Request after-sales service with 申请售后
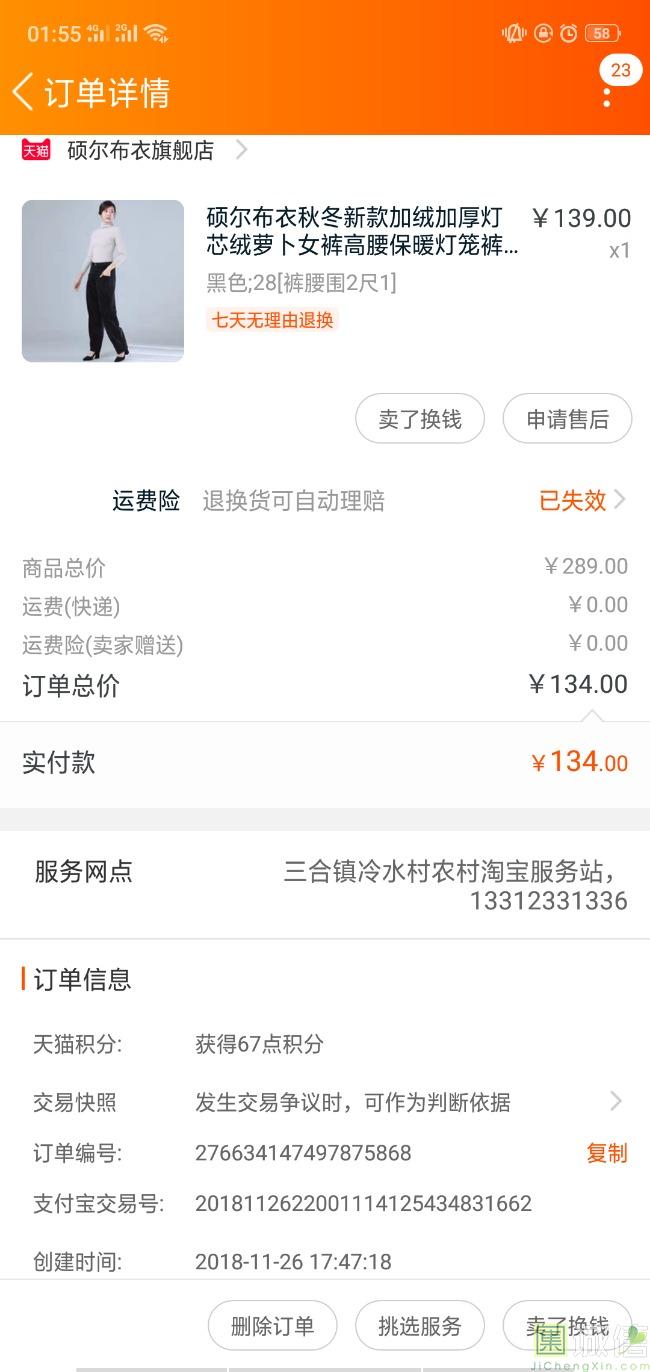 coord(567,419)
